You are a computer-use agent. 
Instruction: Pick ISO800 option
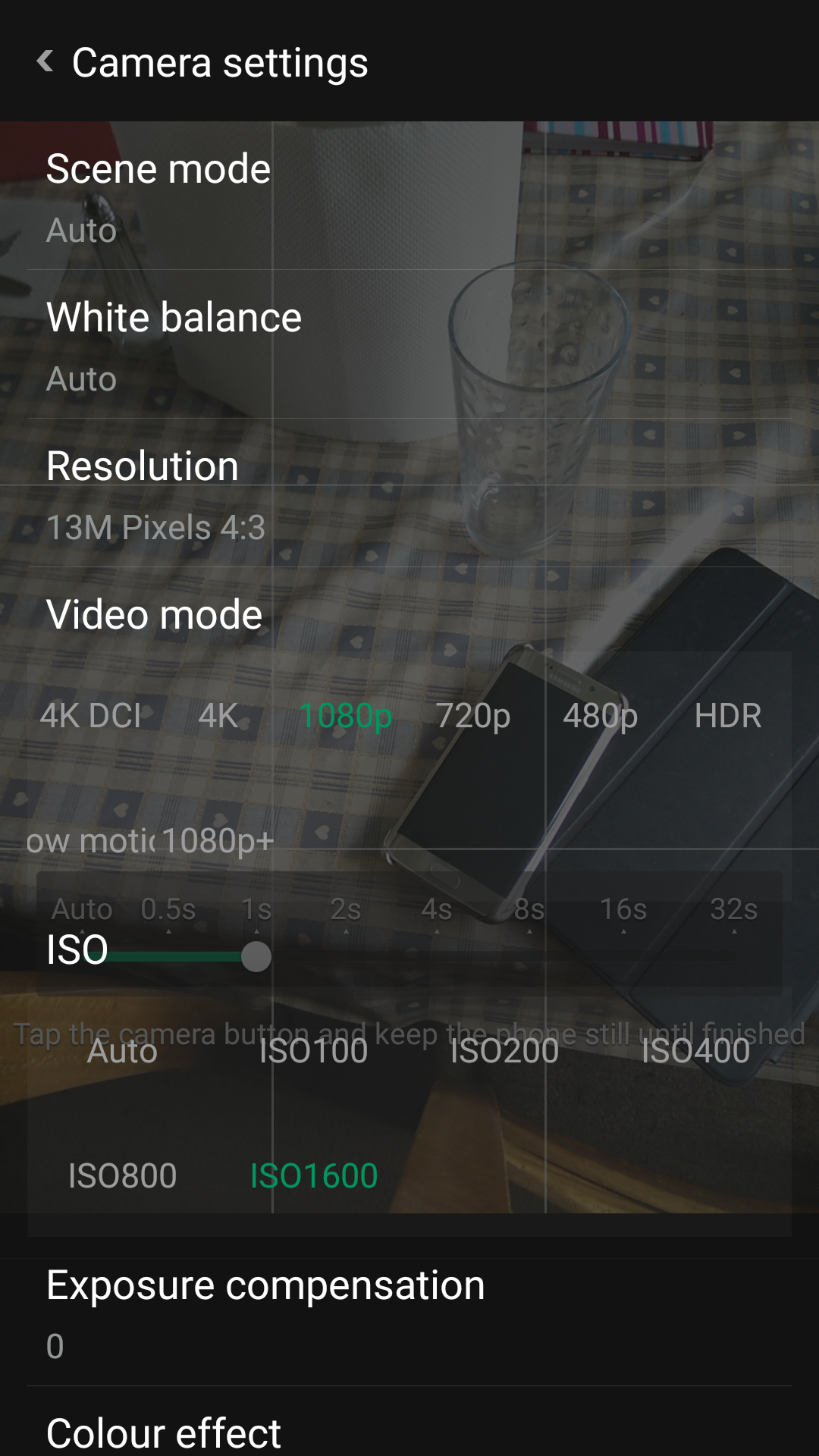[122, 1176]
